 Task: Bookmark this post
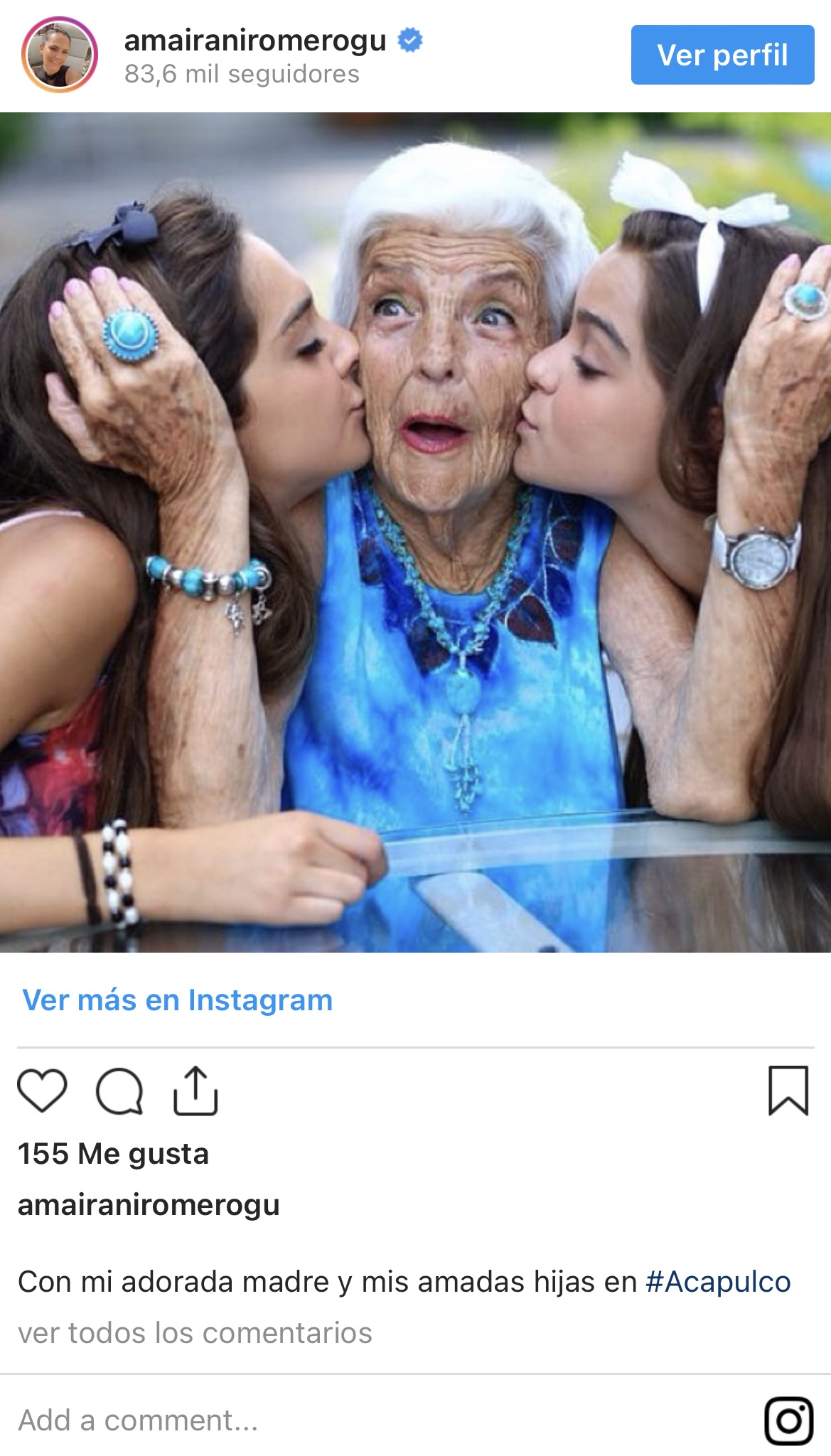(788, 1091)
